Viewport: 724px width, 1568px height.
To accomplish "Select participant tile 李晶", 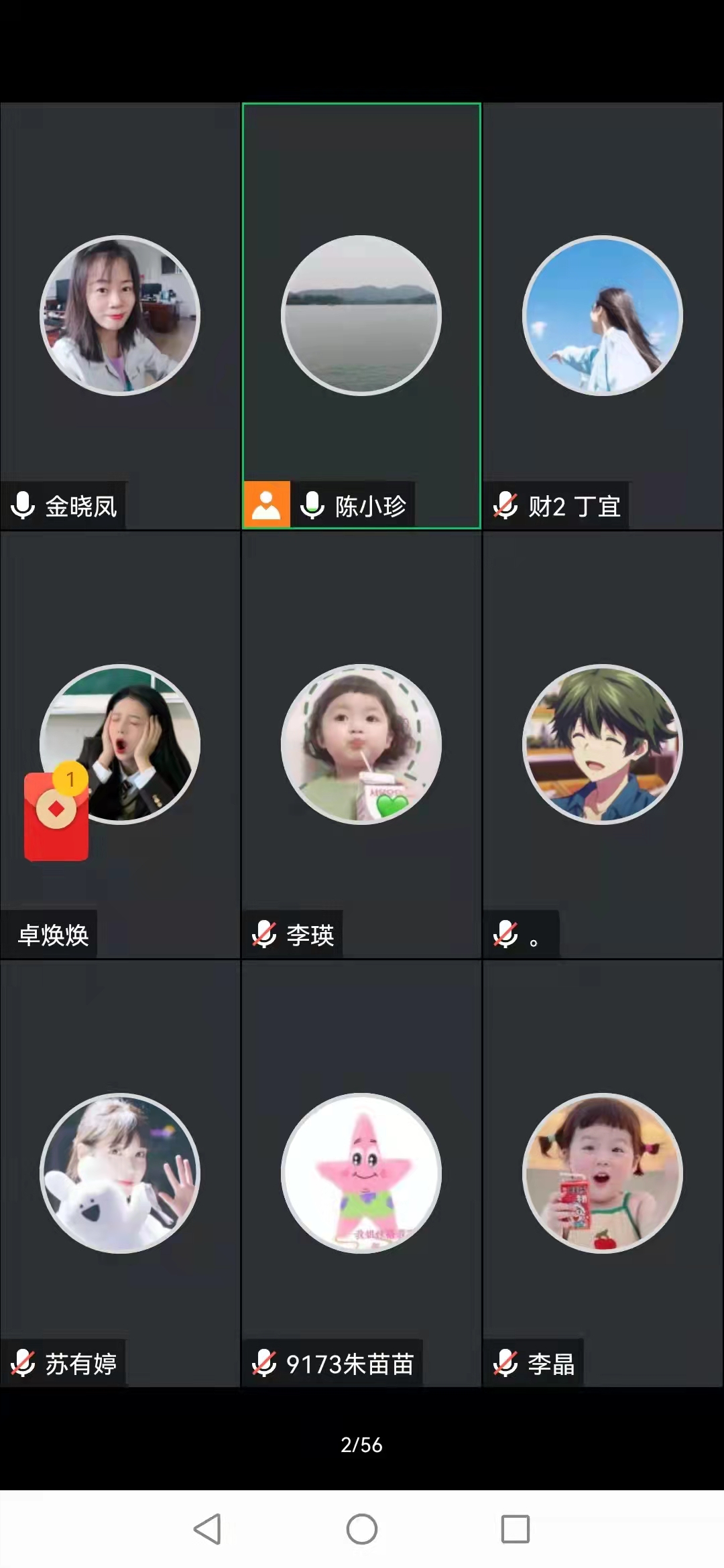I will (x=603, y=1173).
